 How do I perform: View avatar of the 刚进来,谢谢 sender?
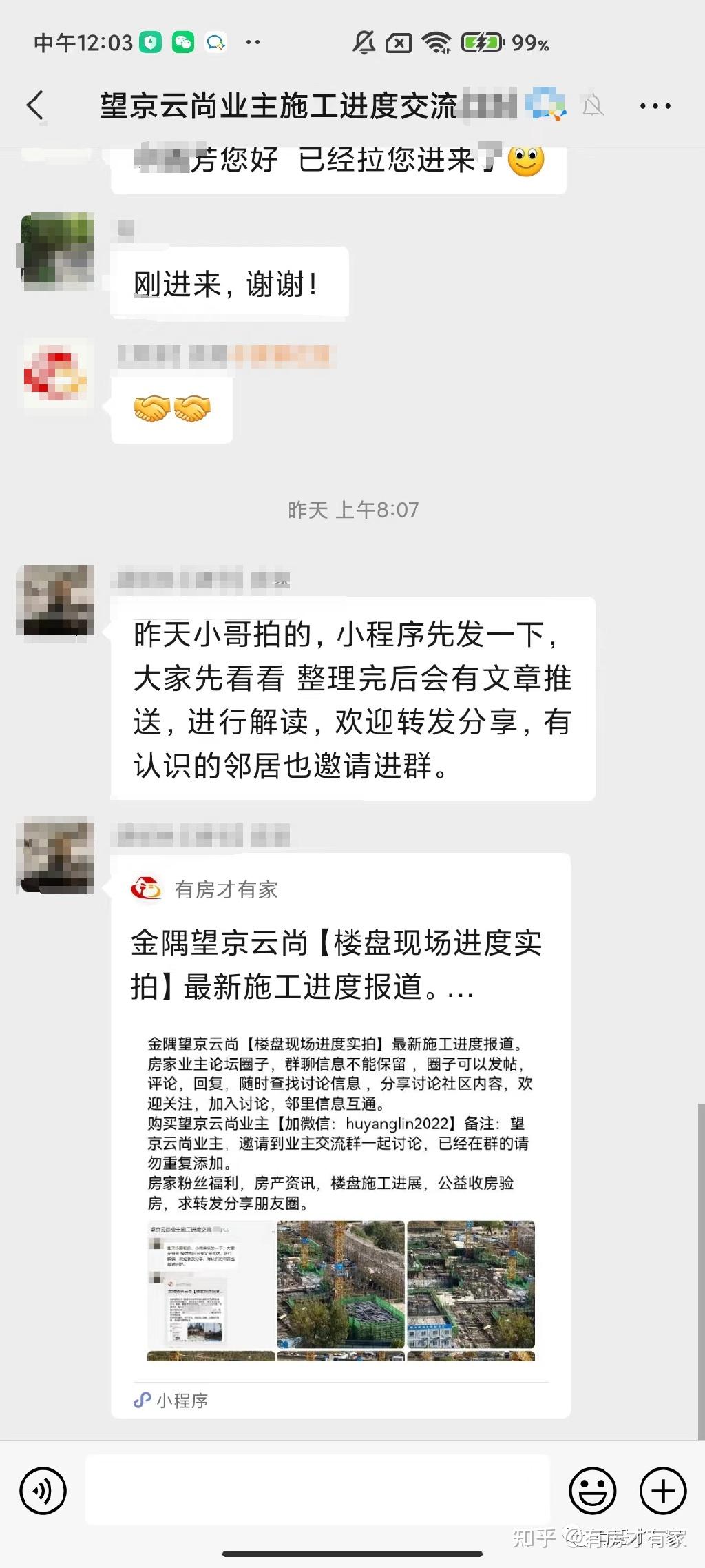pyautogui.click(x=56, y=251)
